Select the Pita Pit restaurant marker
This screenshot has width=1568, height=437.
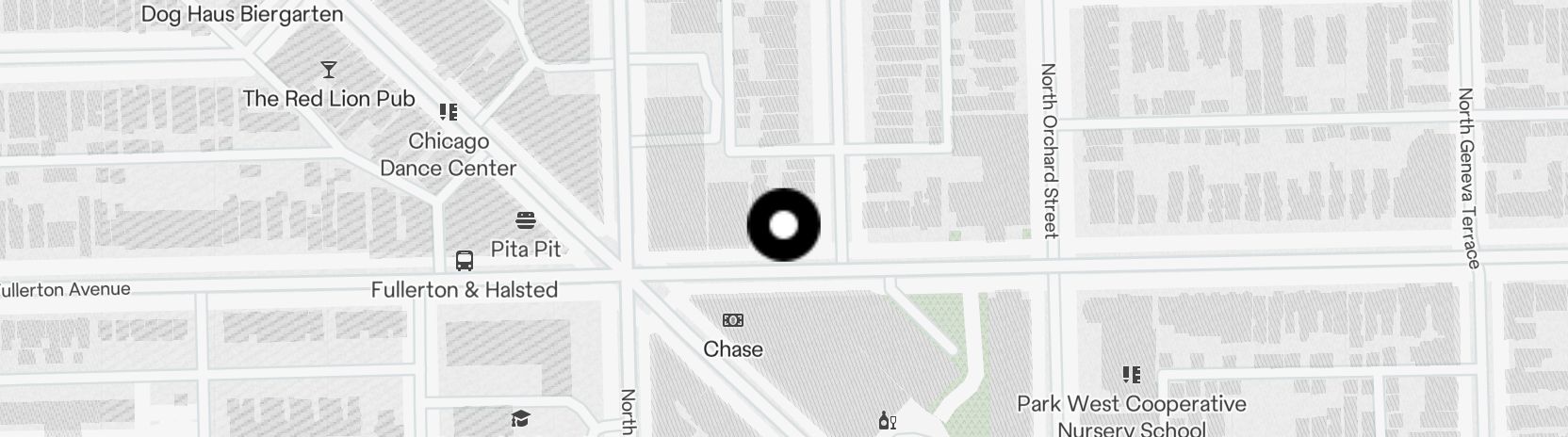point(526,221)
